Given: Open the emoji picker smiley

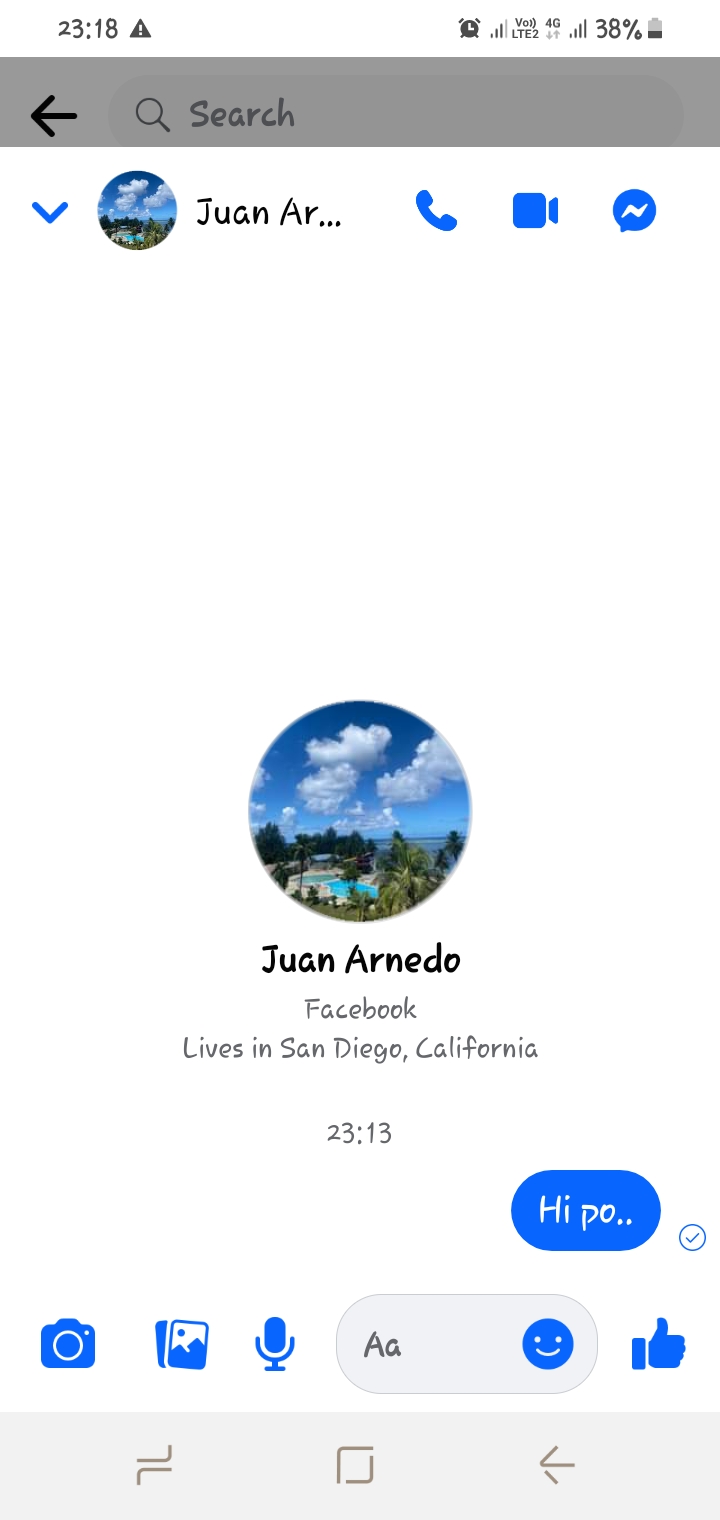Looking at the screenshot, I should (548, 1344).
